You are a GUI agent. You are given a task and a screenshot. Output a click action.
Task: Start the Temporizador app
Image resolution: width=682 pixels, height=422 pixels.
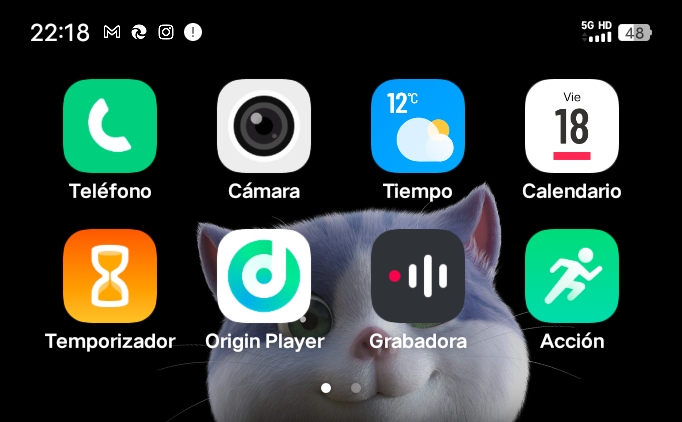point(110,276)
